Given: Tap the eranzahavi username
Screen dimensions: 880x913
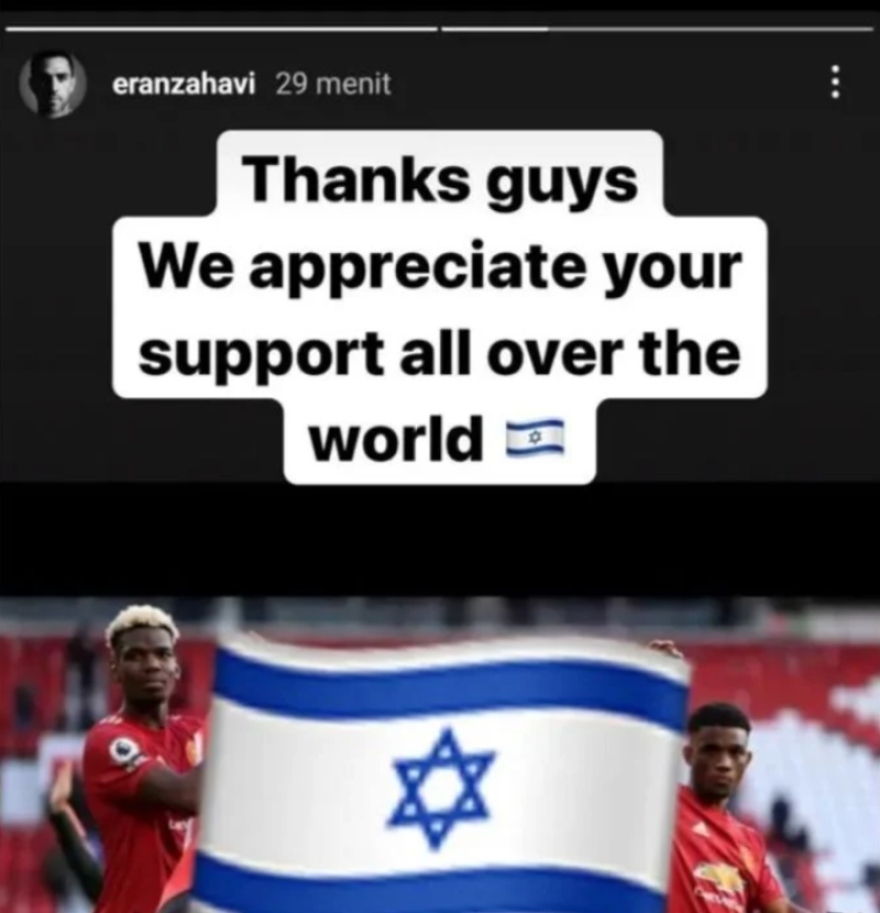Looking at the screenshot, I should [x=184, y=85].
